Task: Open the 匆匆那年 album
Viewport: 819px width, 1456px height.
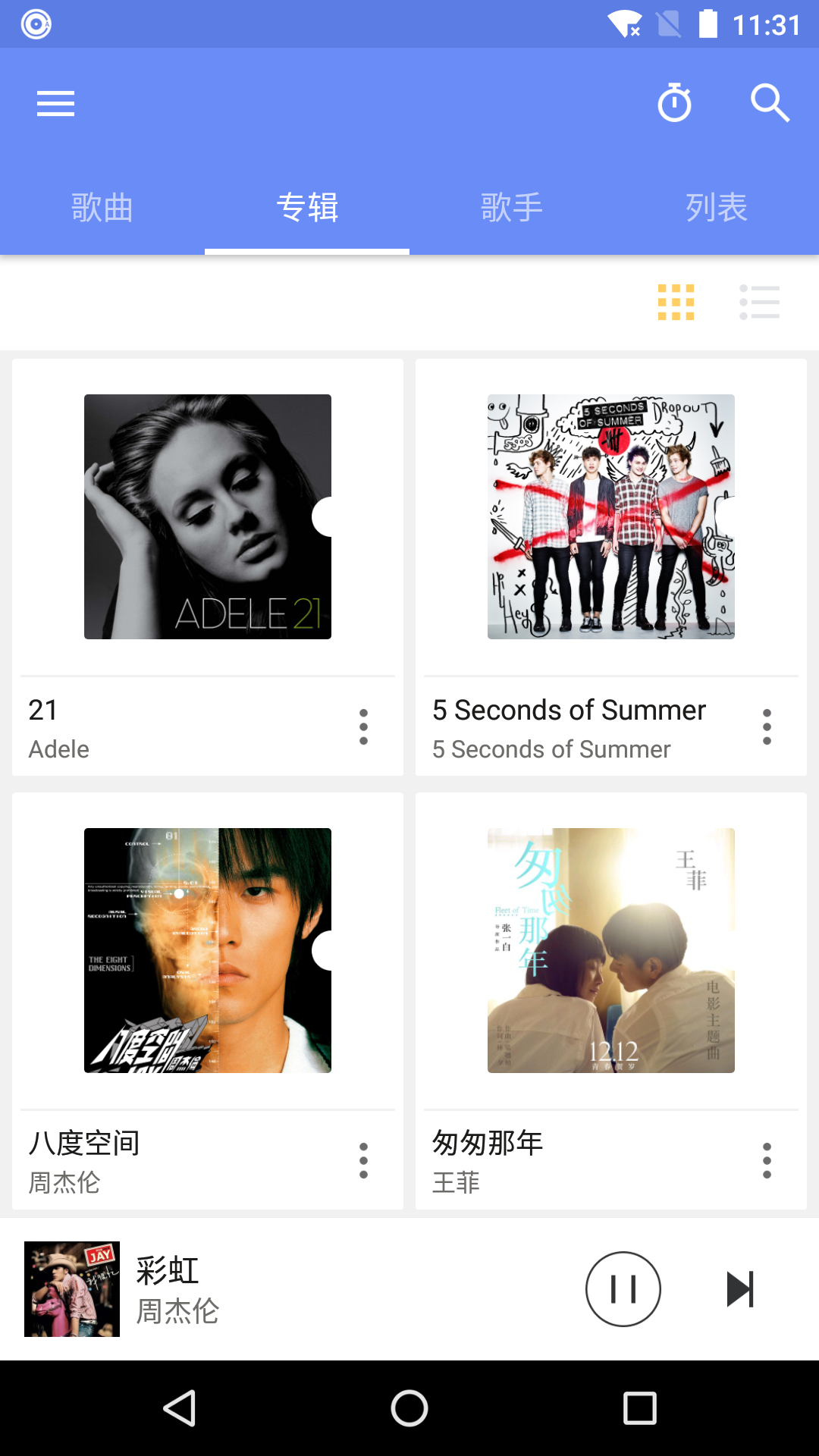Action: [x=611, y=950]
